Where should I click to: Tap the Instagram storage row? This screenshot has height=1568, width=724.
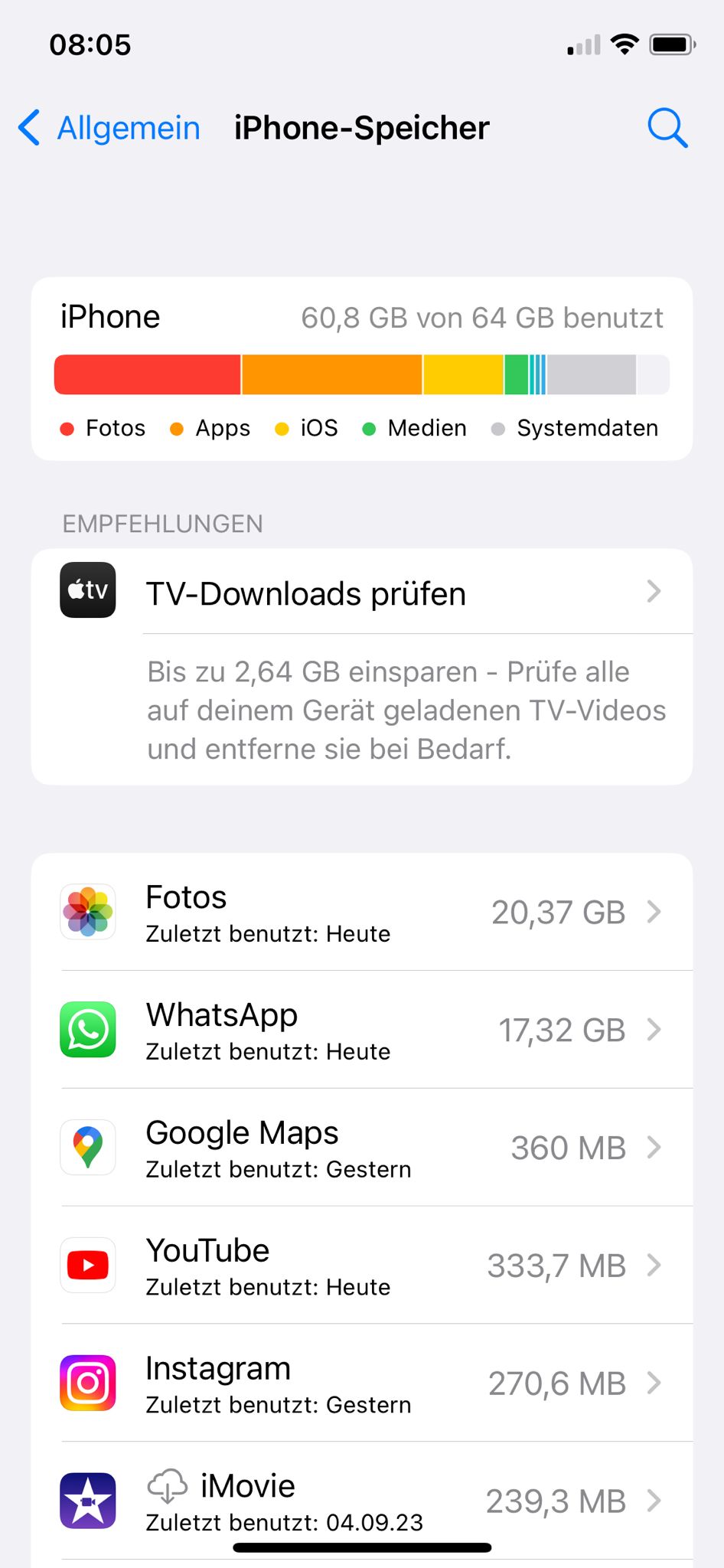(361, 1384)
